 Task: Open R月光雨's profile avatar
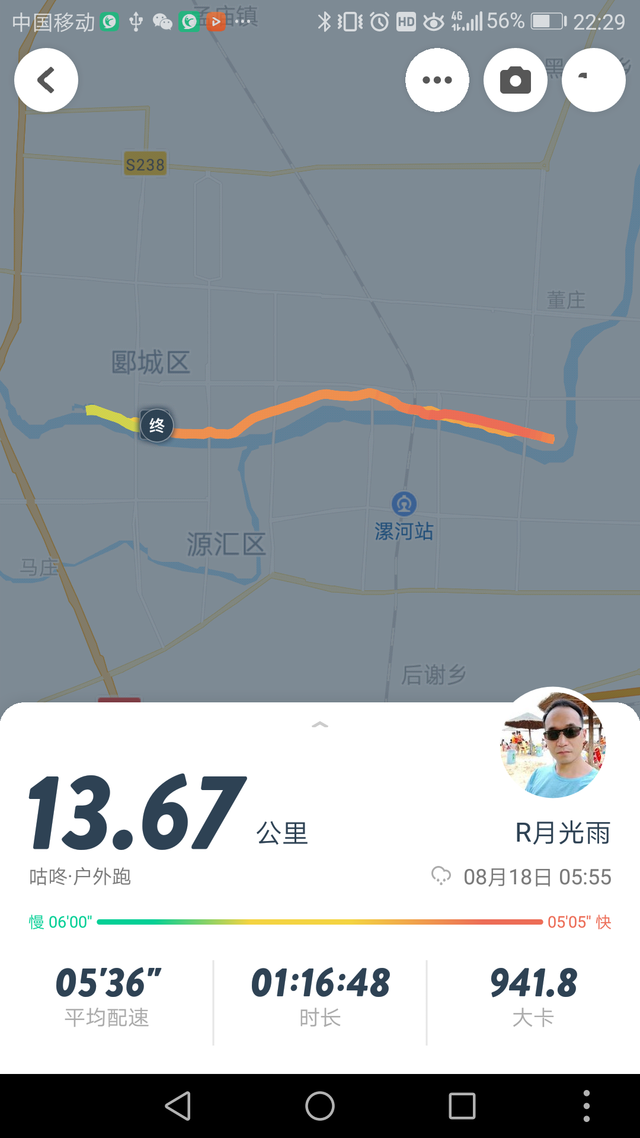point(552,745)
